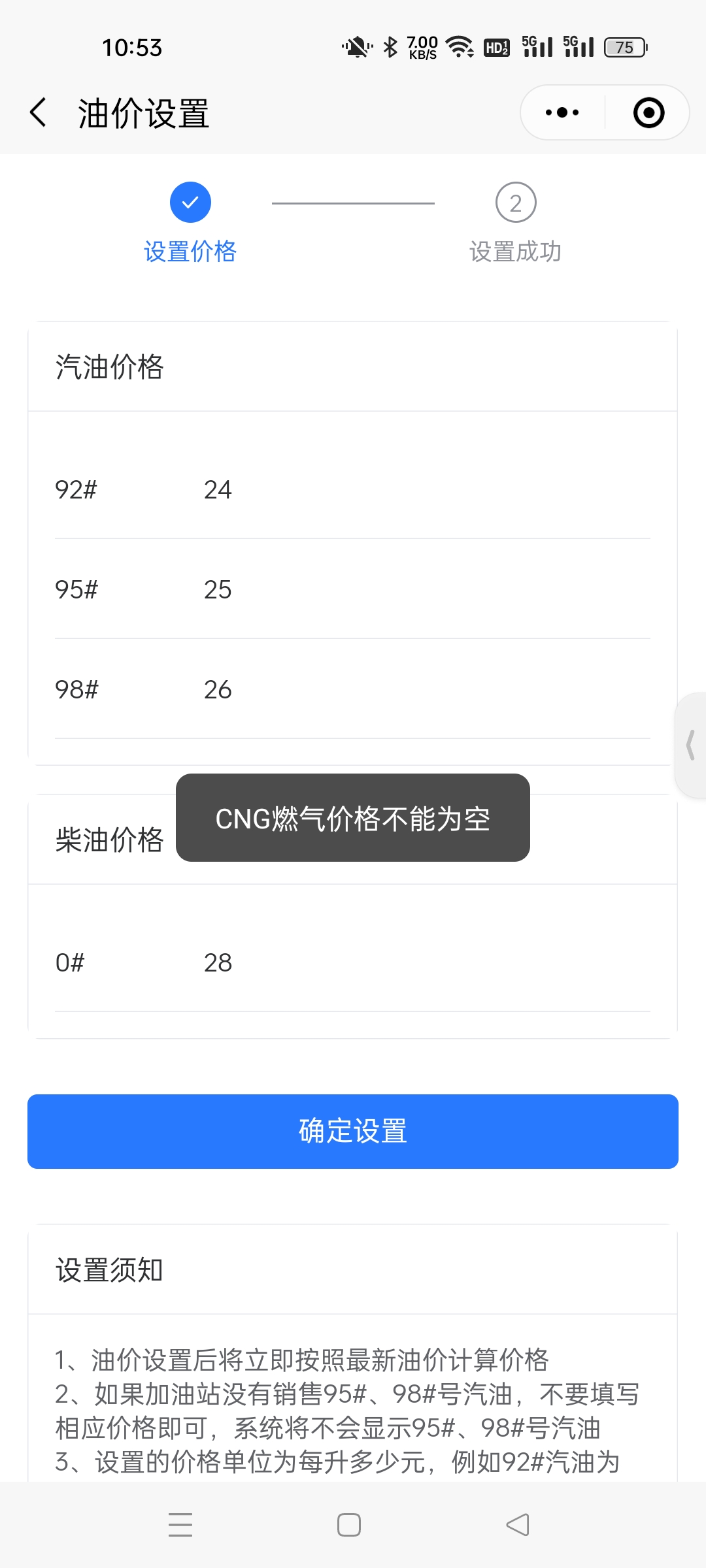
Task: Collapse the right edge panel handle
Action: coord(691,745)
